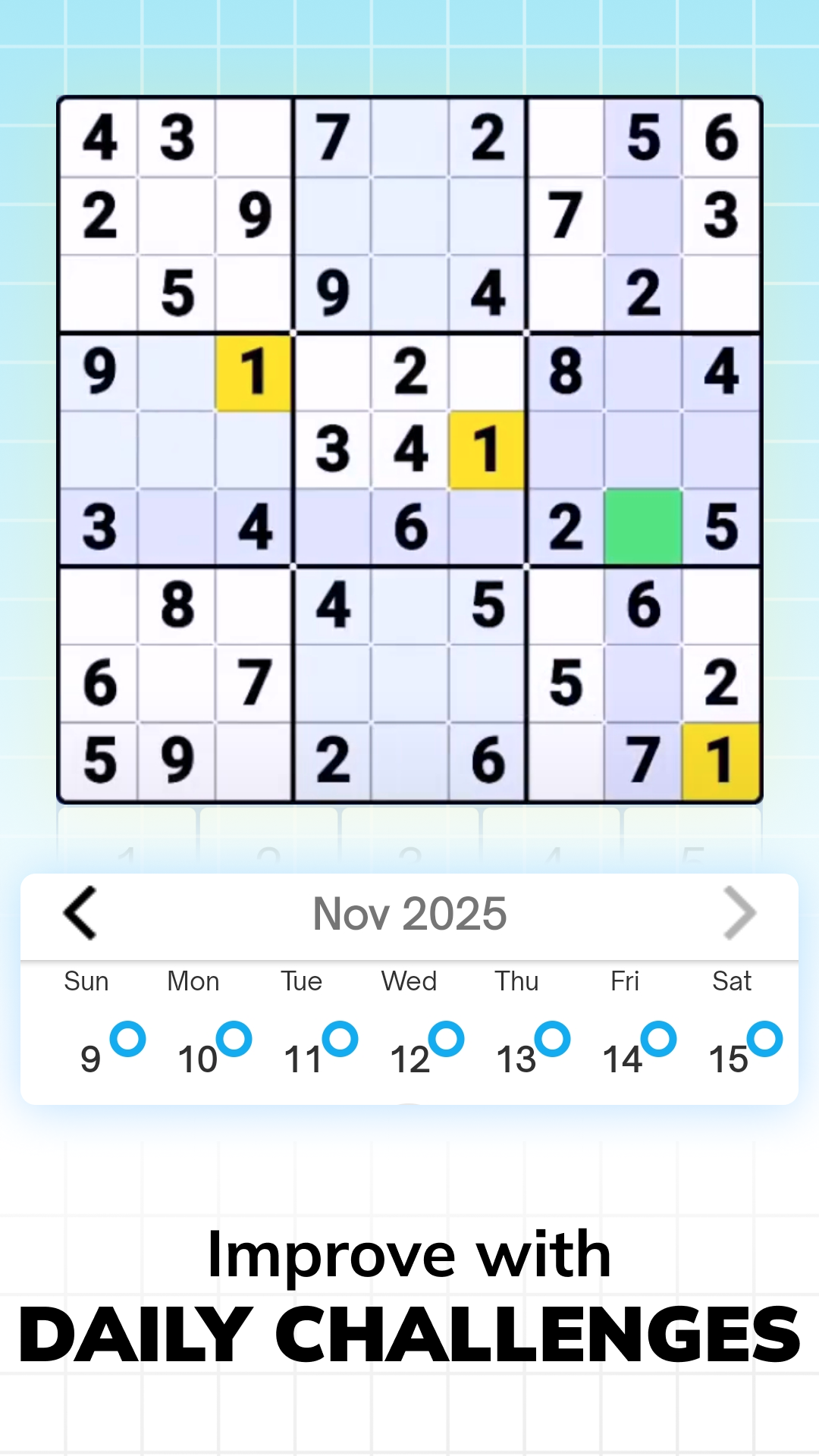Tap the yellow cell with 1 in the bottom corner
Screen dimensions: 819x1456
722,758
